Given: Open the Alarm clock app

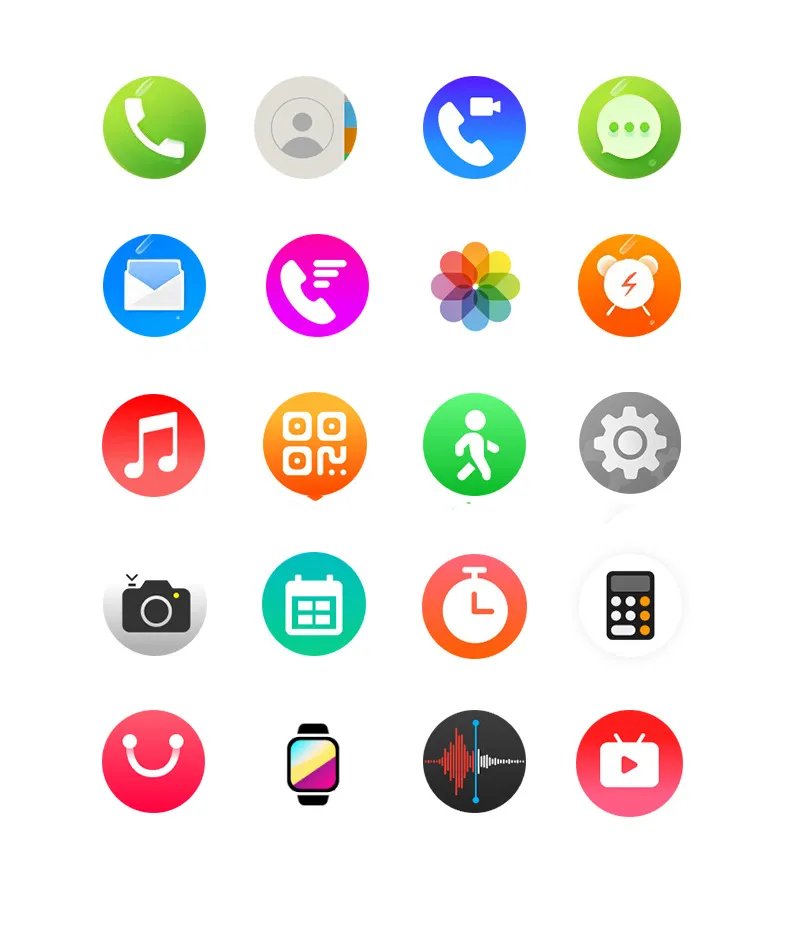Looking at the screenshot, I should (629, 285).
